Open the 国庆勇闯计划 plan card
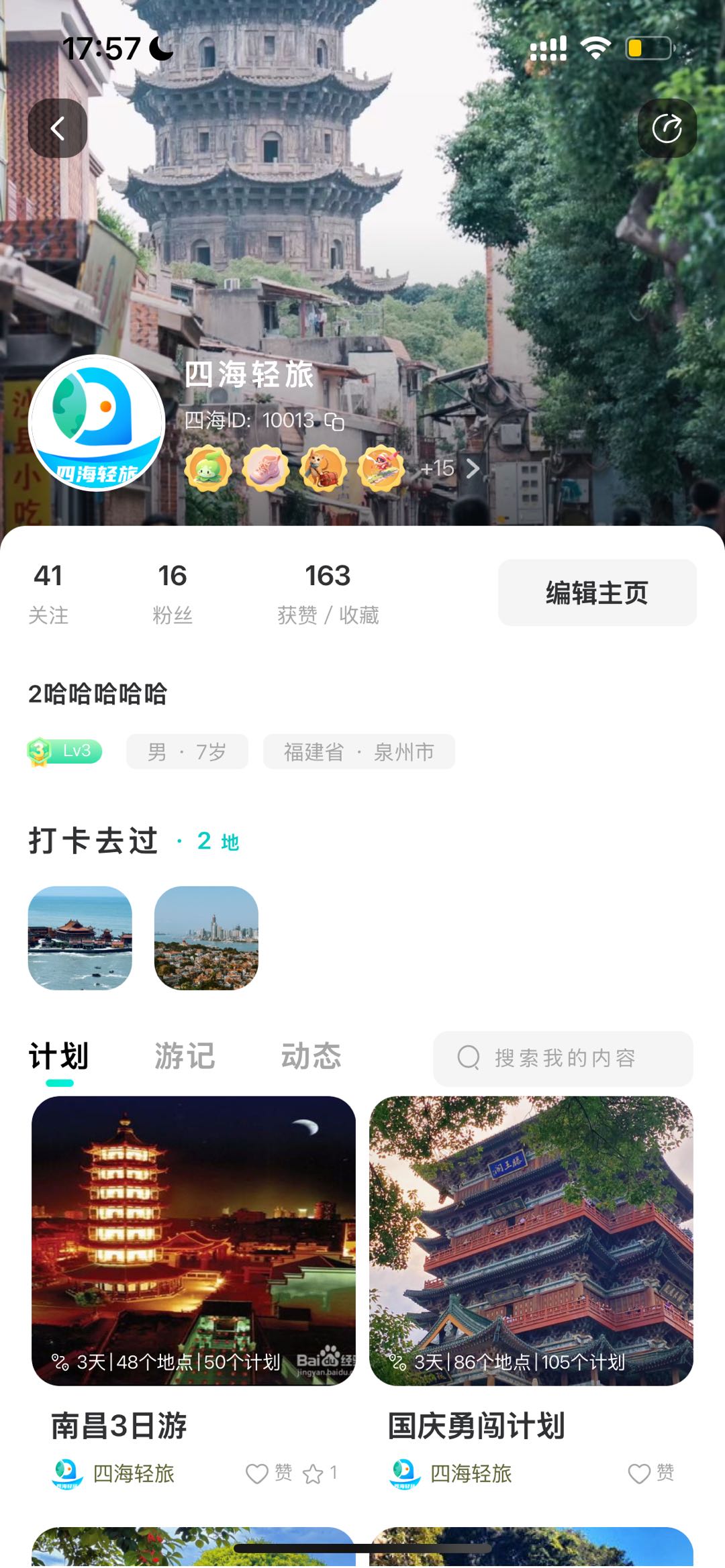Screen dimensions: 725x1568 [530, 1240]
